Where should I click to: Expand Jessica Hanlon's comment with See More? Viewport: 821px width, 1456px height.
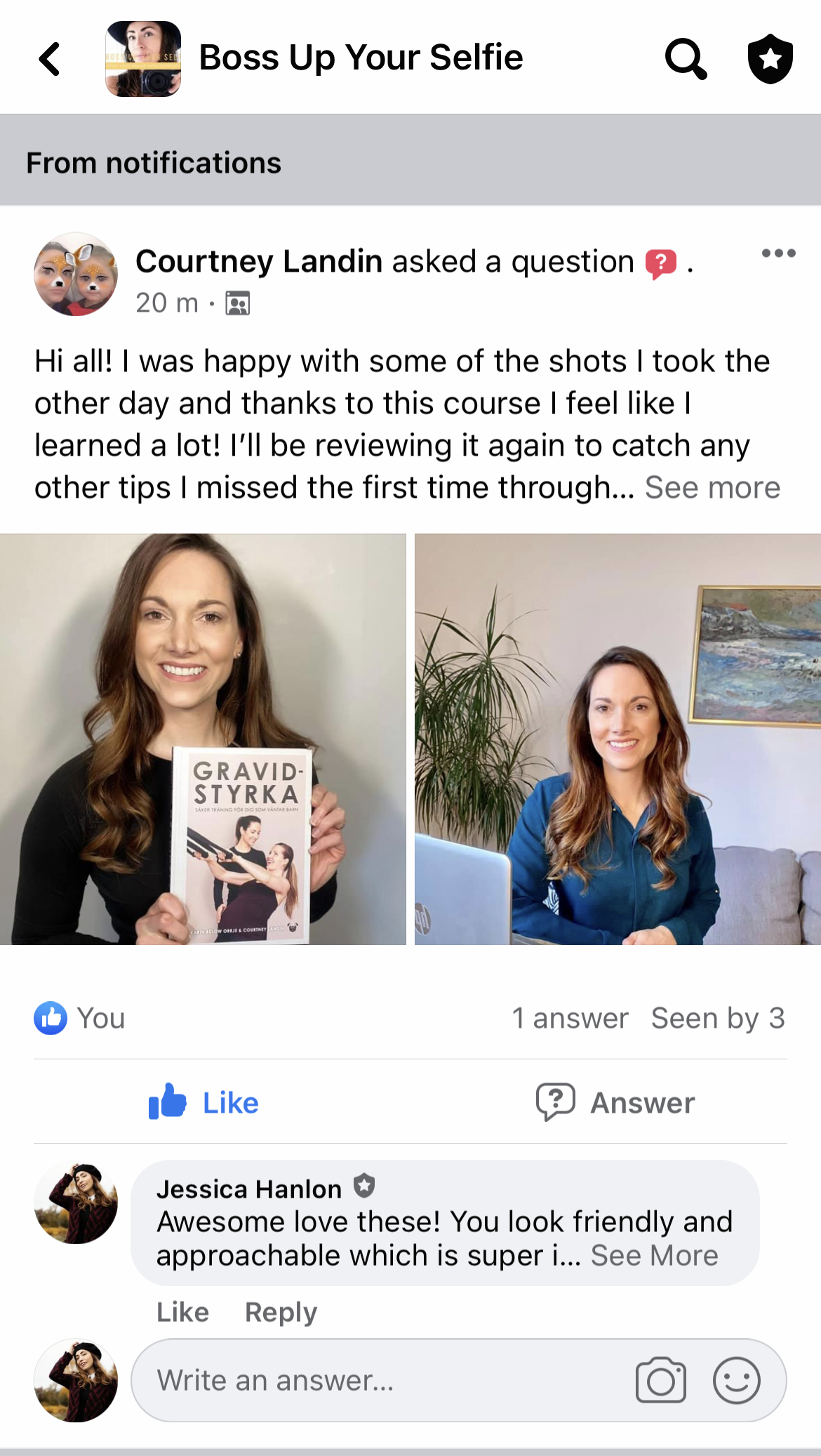654,1255
